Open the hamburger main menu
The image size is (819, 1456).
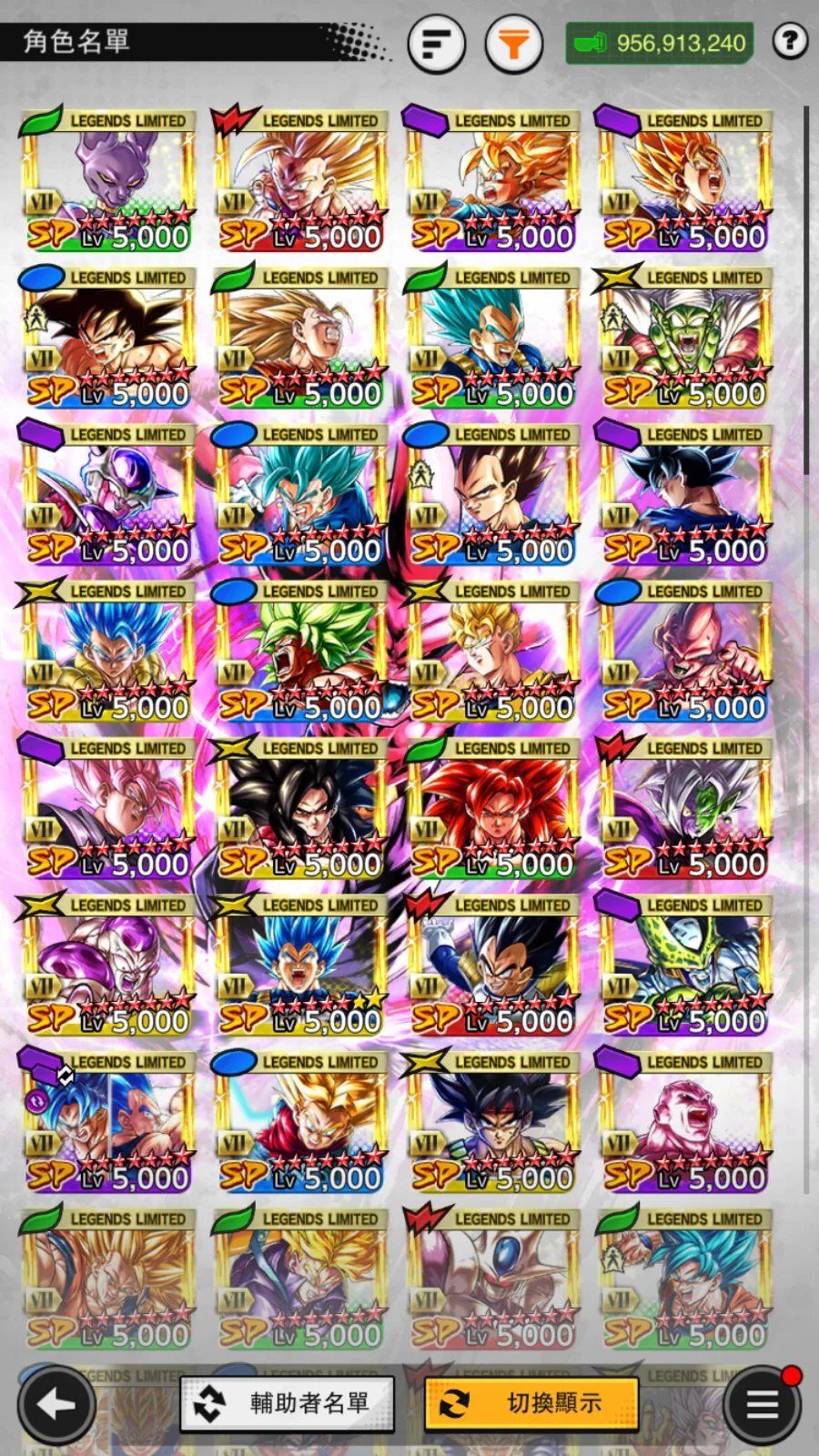tap(763, 1406)
